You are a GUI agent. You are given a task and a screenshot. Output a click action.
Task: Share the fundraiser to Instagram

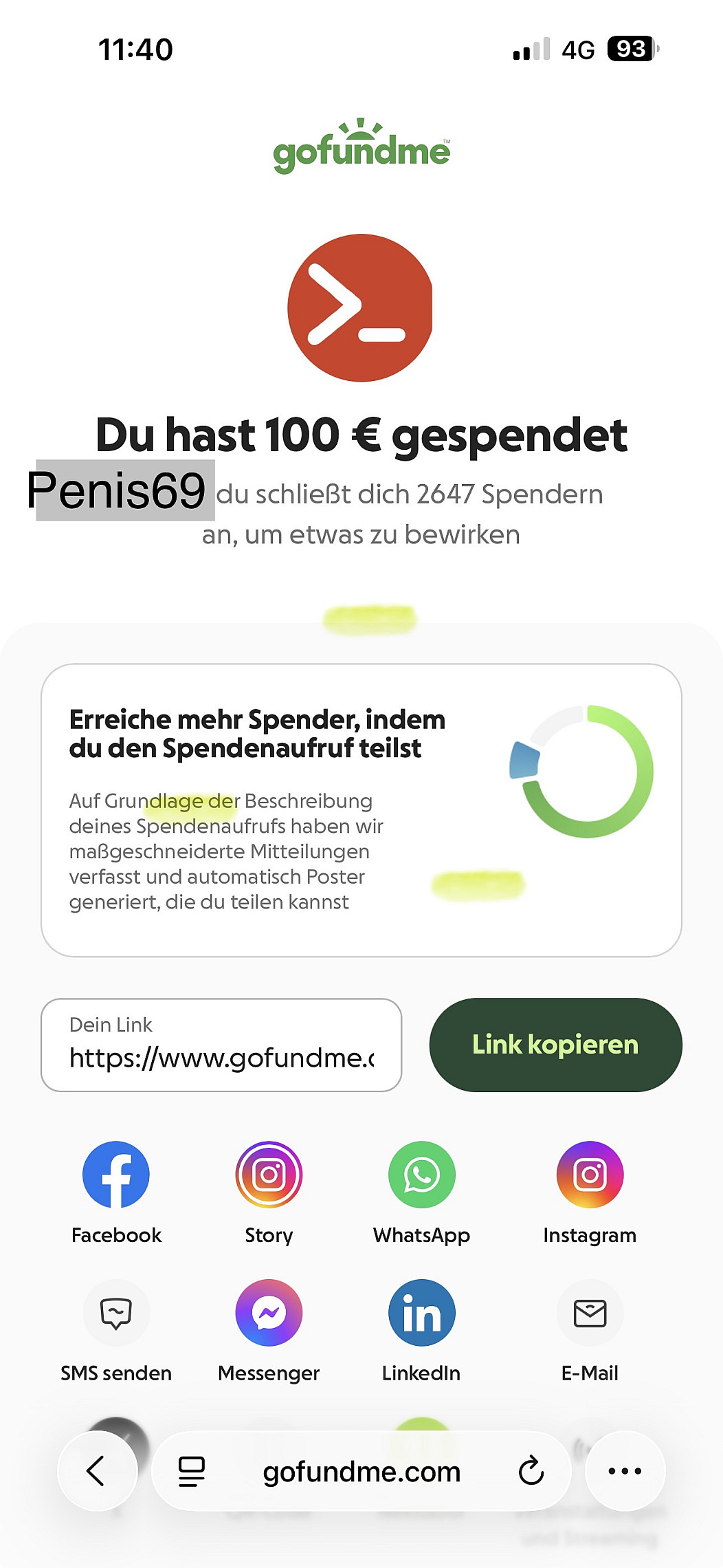[590, 1175]
